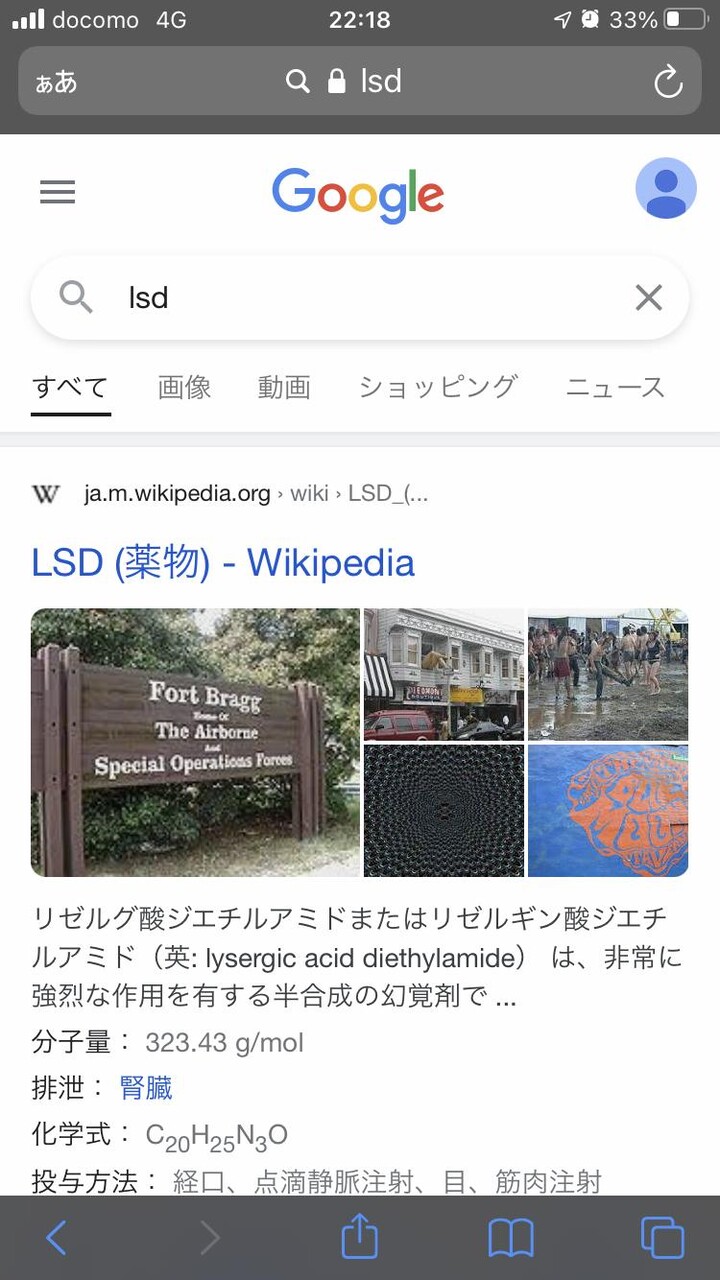This screenshot has height=1280, width=720.
Task: Open the 腎臓 link
Action: click(x=146, y=1088)
